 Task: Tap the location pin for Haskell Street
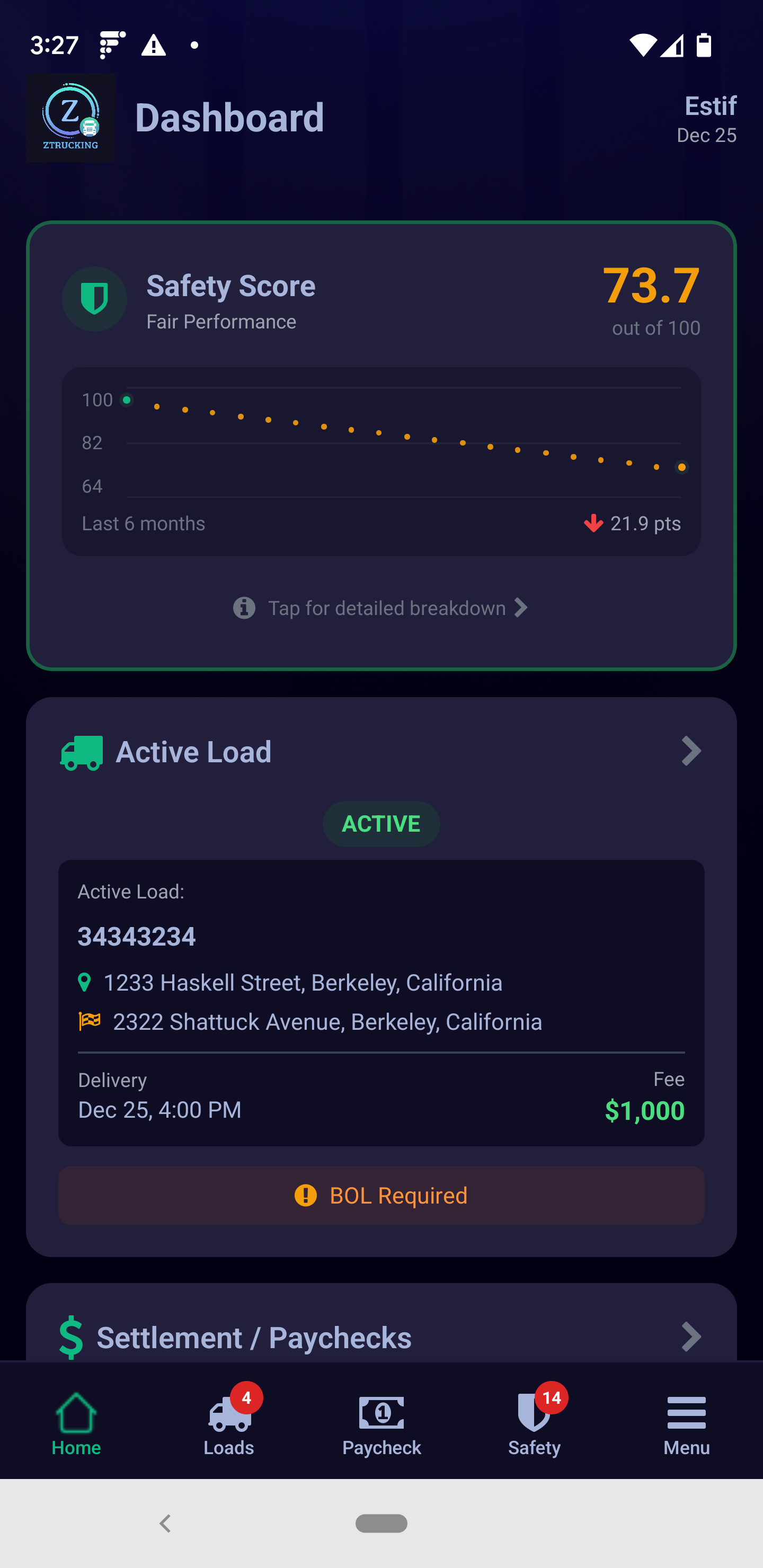tap(85, 982)
